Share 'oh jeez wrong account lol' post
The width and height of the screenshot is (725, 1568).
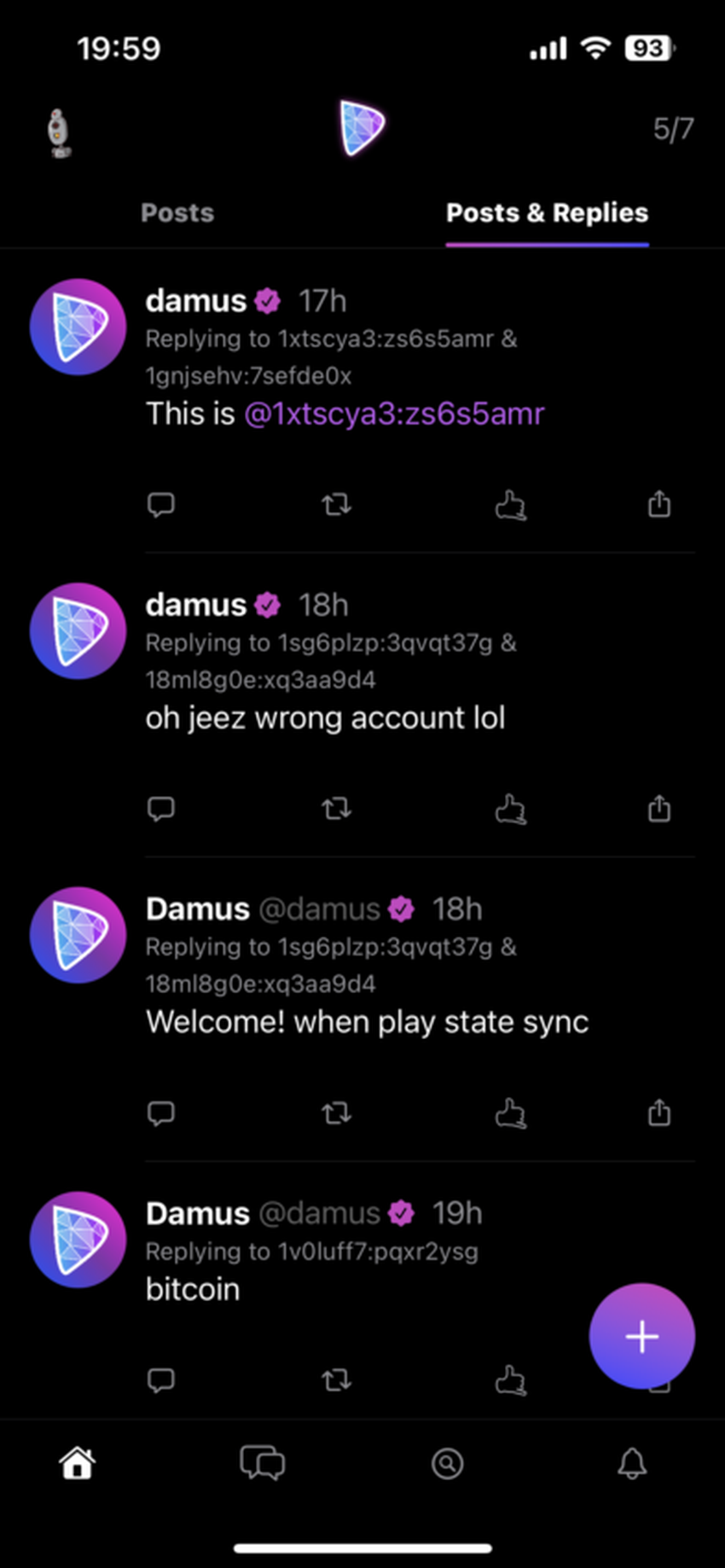658,808
